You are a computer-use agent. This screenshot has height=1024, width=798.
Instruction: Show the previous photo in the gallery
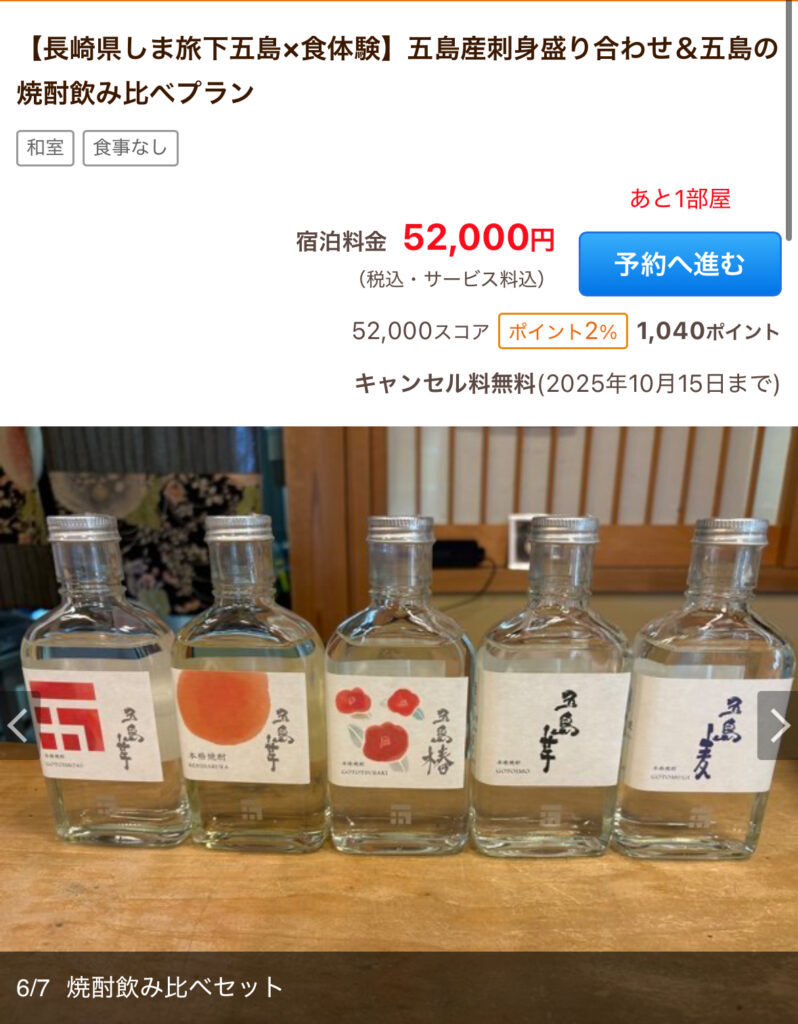coord(17,725)
